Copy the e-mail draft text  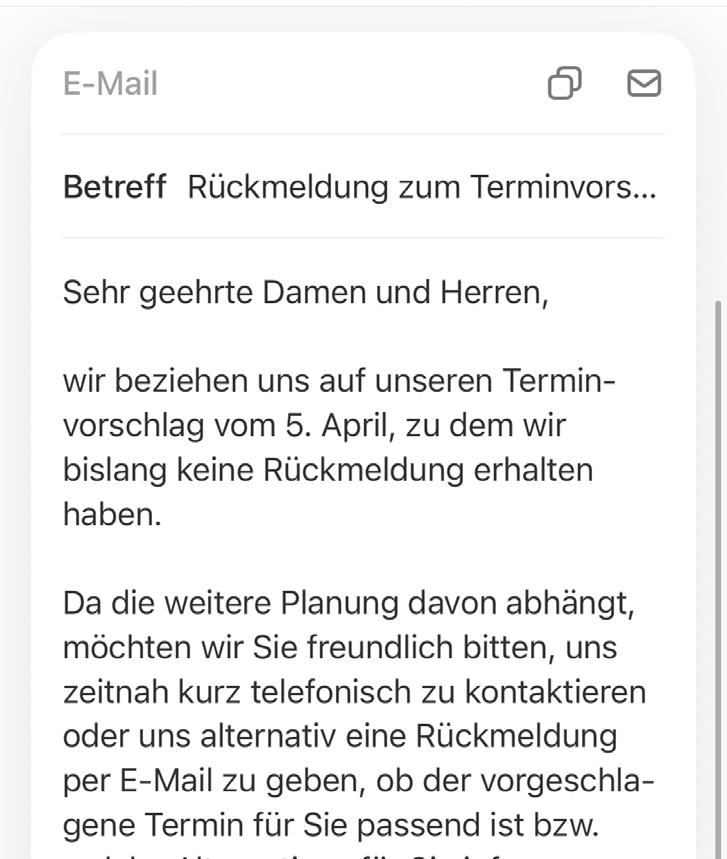pos(564,84)
